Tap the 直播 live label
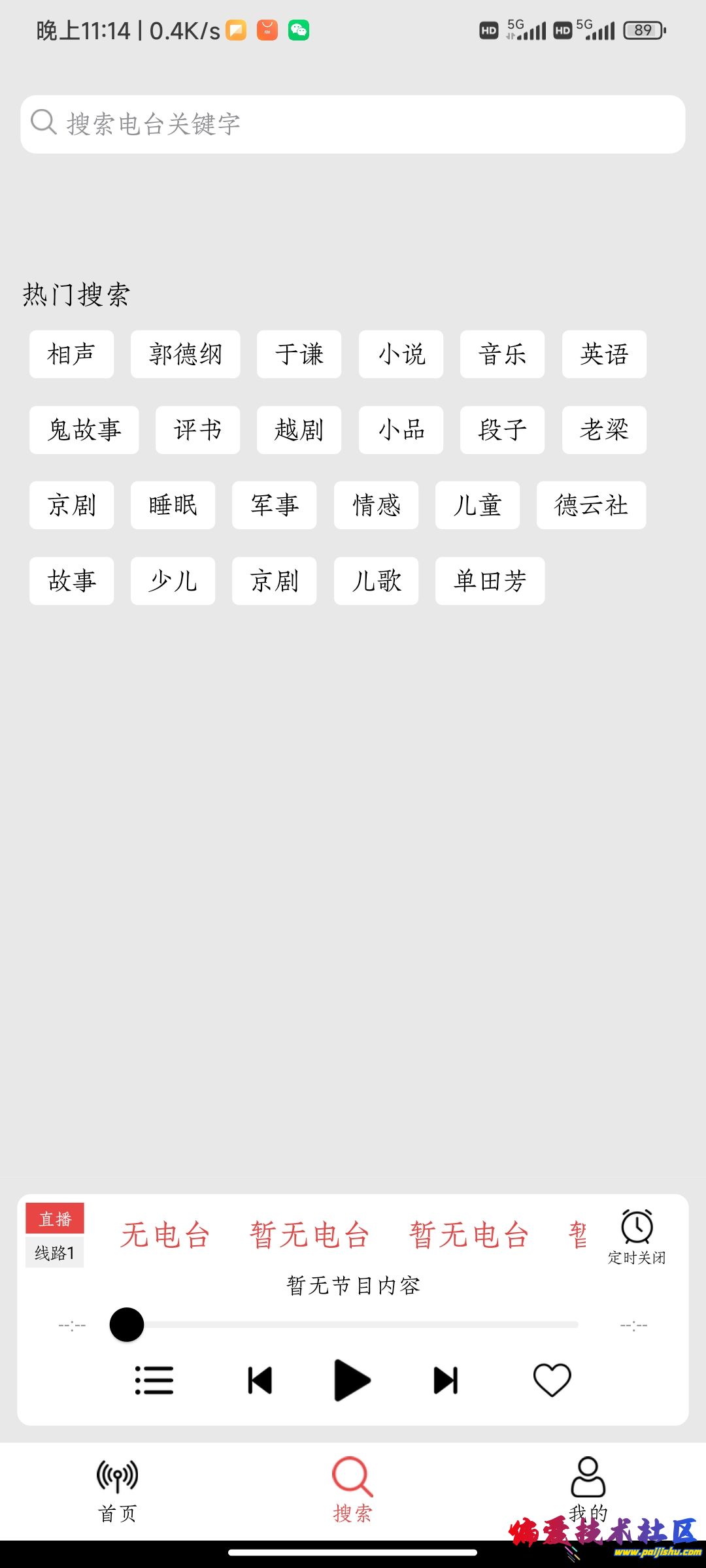Image resolution: width=706 pixels, height=1568 pixels. [x=55, y=1218]
